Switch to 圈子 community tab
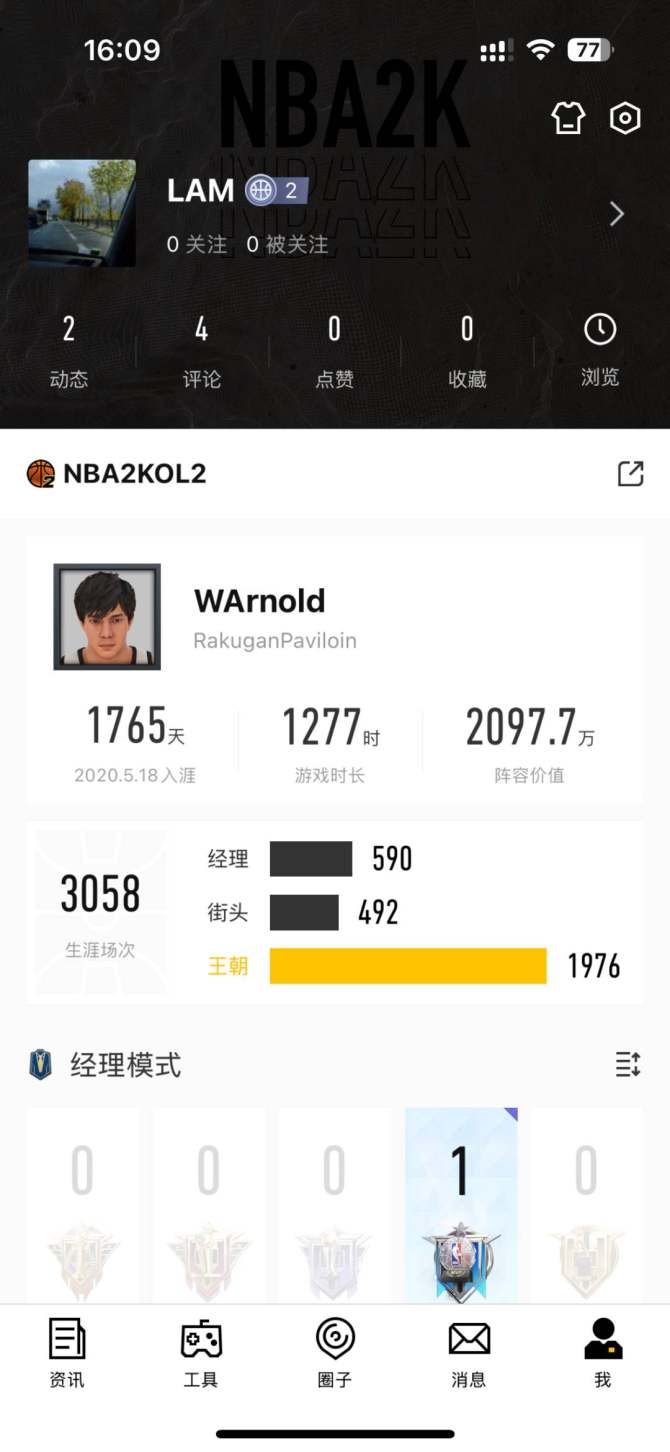This screenshot has height=1452, width=670. pos(334,1352)
